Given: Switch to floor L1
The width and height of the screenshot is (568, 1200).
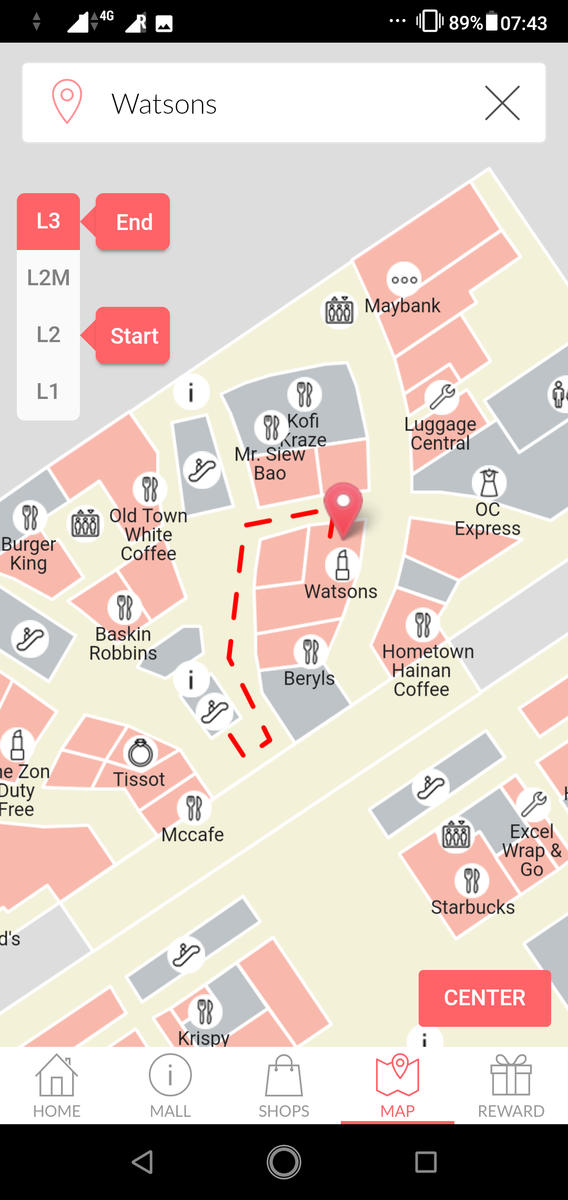Looking at the screenshot, I should 48,391.
